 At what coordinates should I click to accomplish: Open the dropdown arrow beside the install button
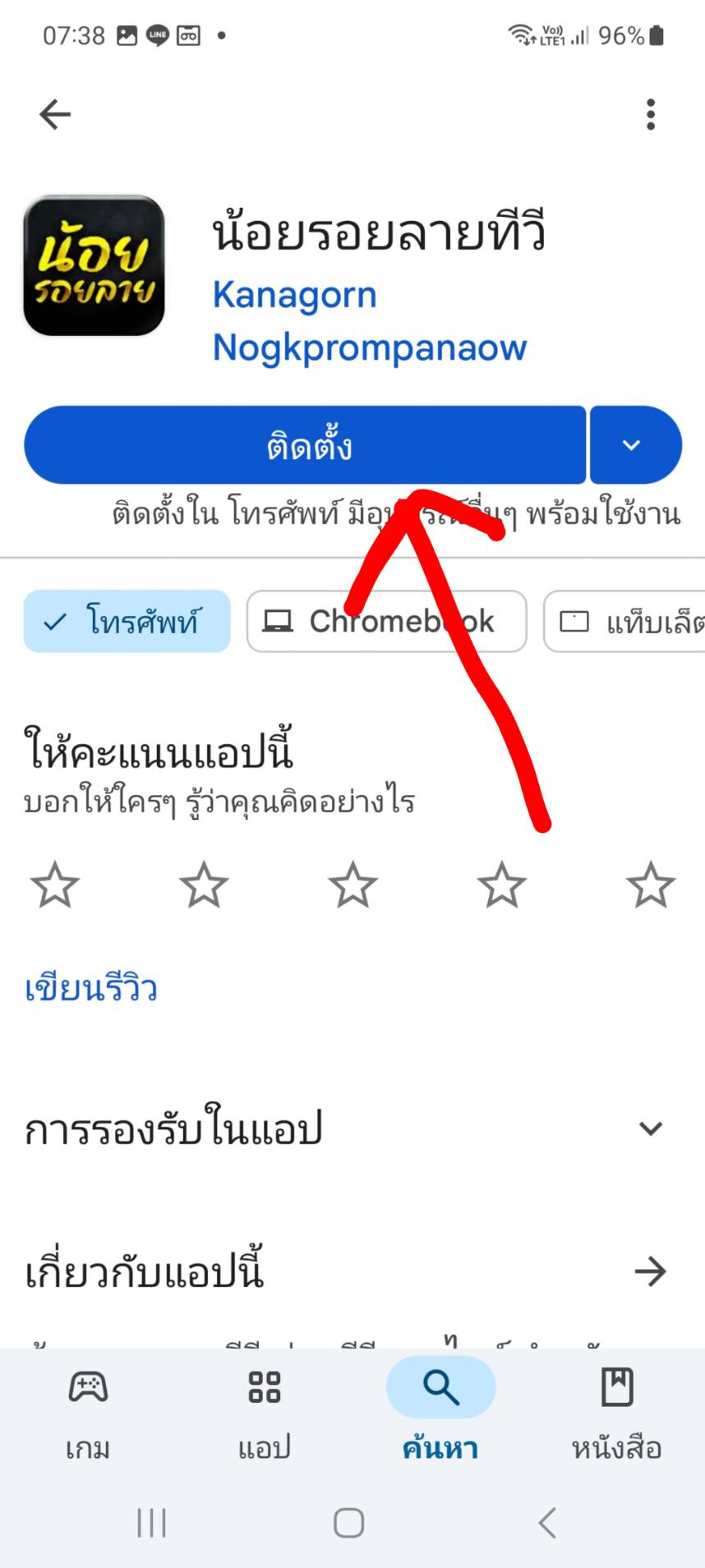(x=632, y=445)
